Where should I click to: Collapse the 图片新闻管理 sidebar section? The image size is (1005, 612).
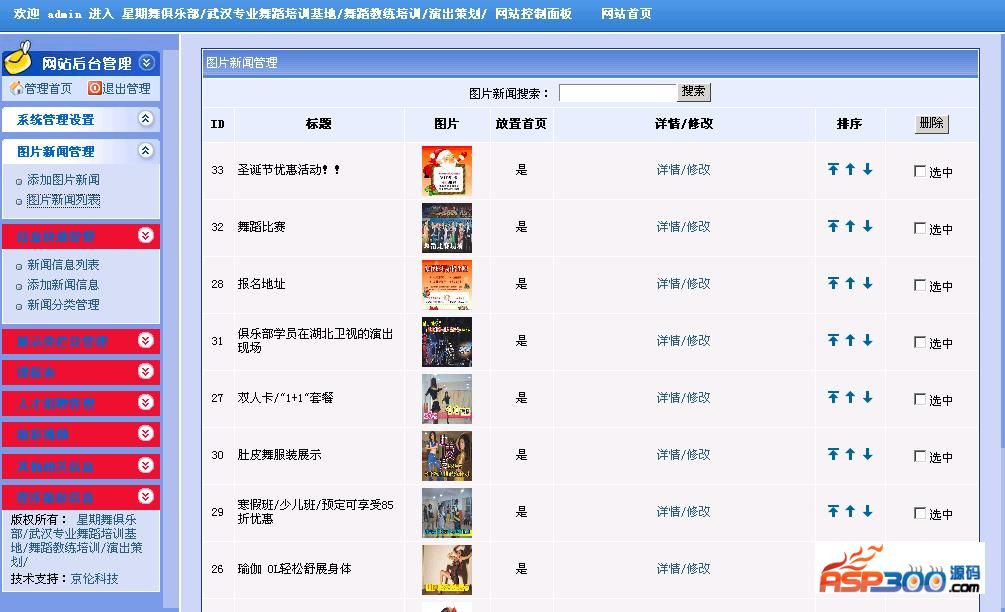(146, 151)
